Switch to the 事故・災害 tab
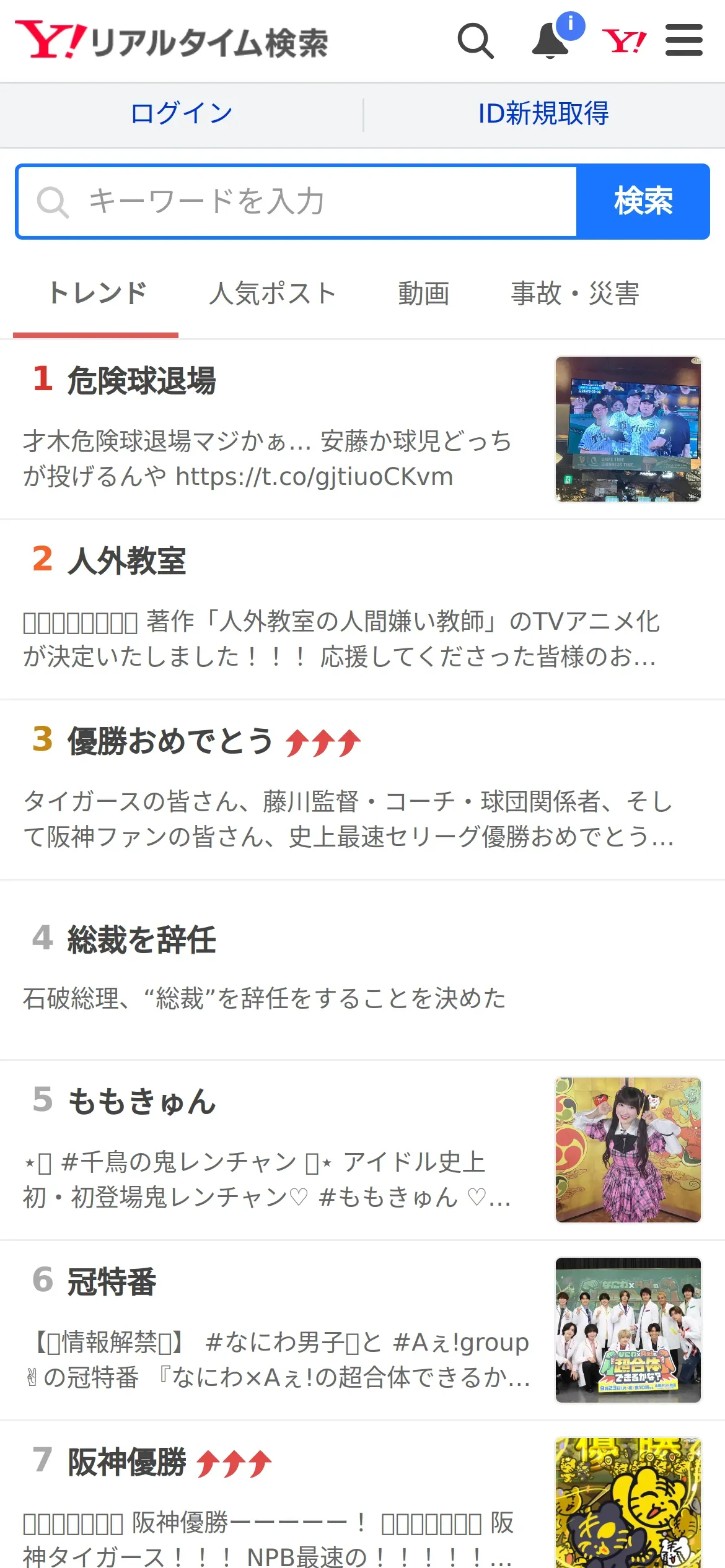The image size is (725, 1568). [x=575, y=294]
